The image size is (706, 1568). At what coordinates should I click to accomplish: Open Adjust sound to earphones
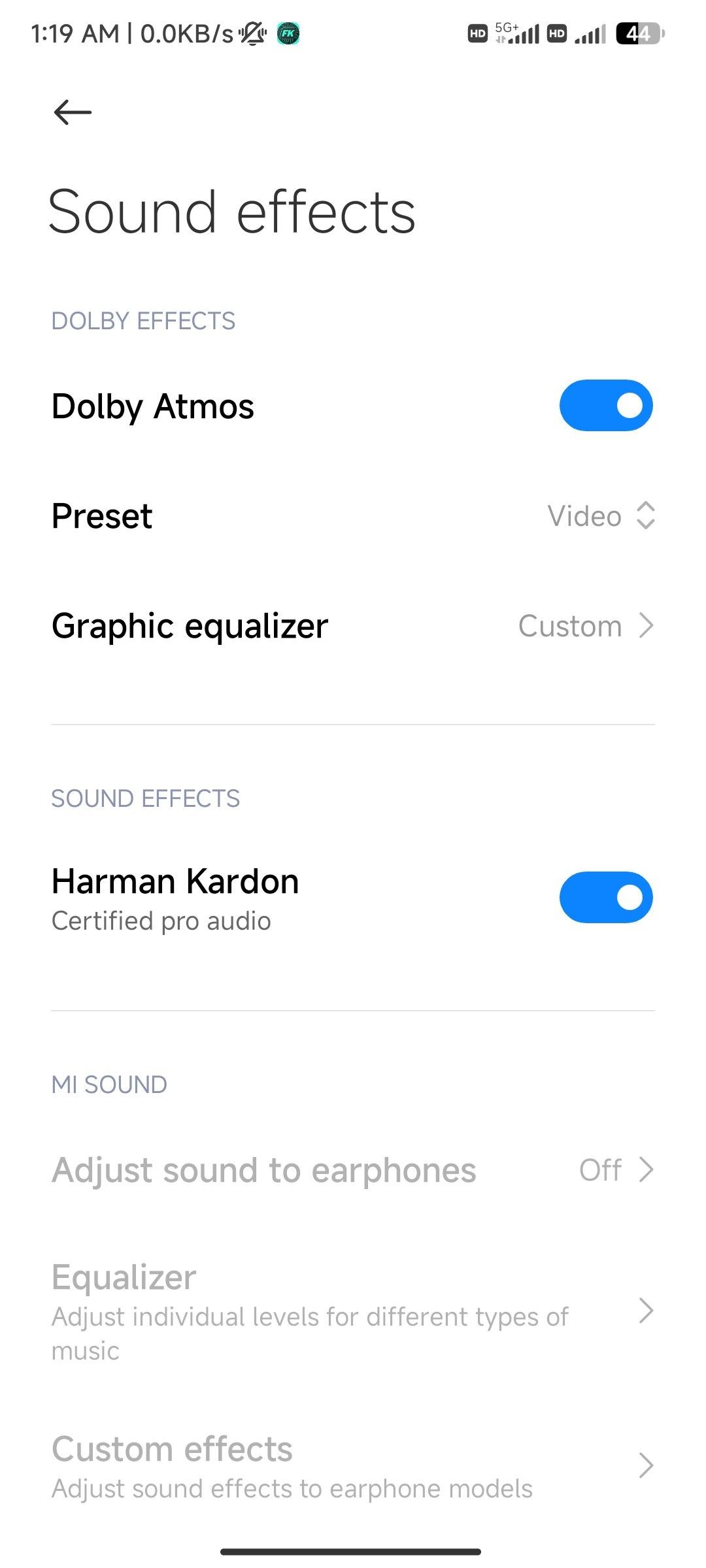(353, 1170)
